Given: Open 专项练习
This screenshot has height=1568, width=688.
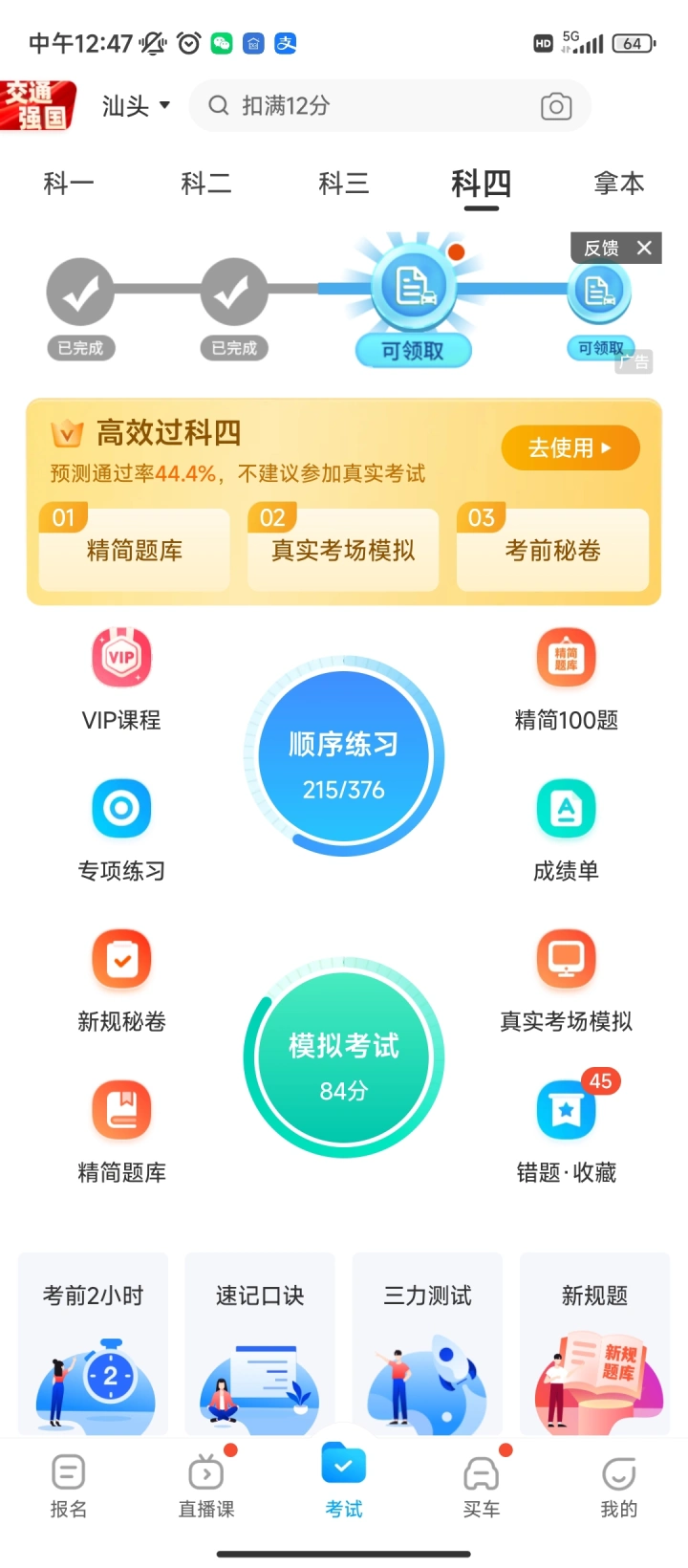Looking at the screenshot, I should pyautogui.click(x=121, y=831).
